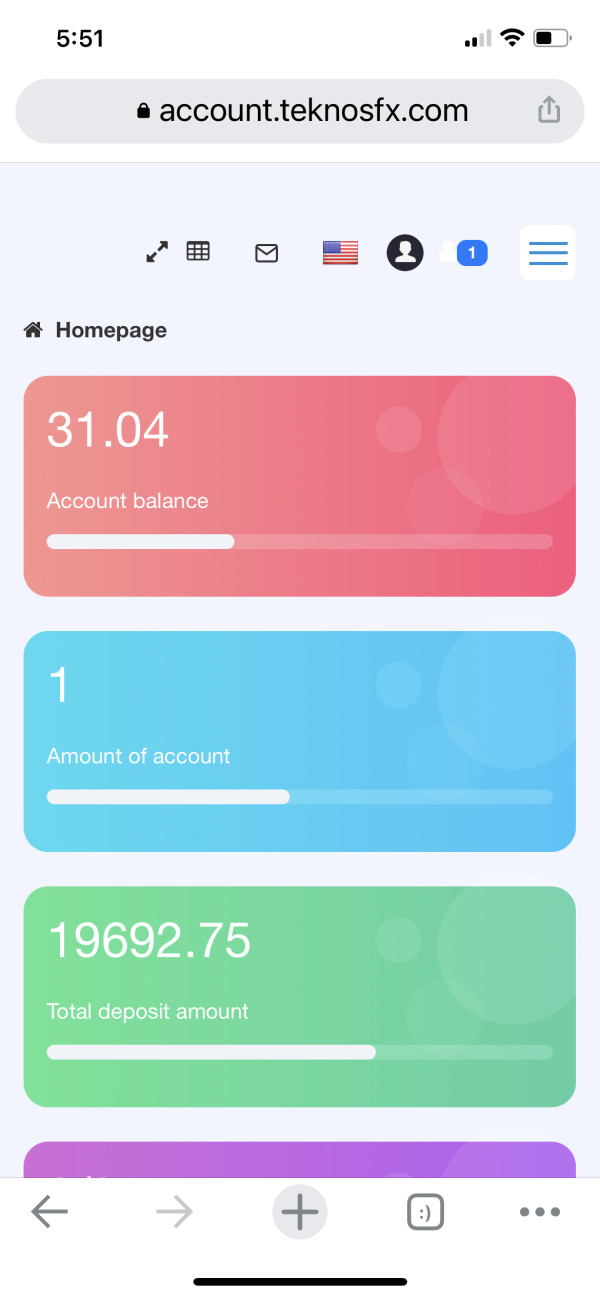Share the page from address bar
This screenshot has width=600, height=1298.
click(549, 110)
